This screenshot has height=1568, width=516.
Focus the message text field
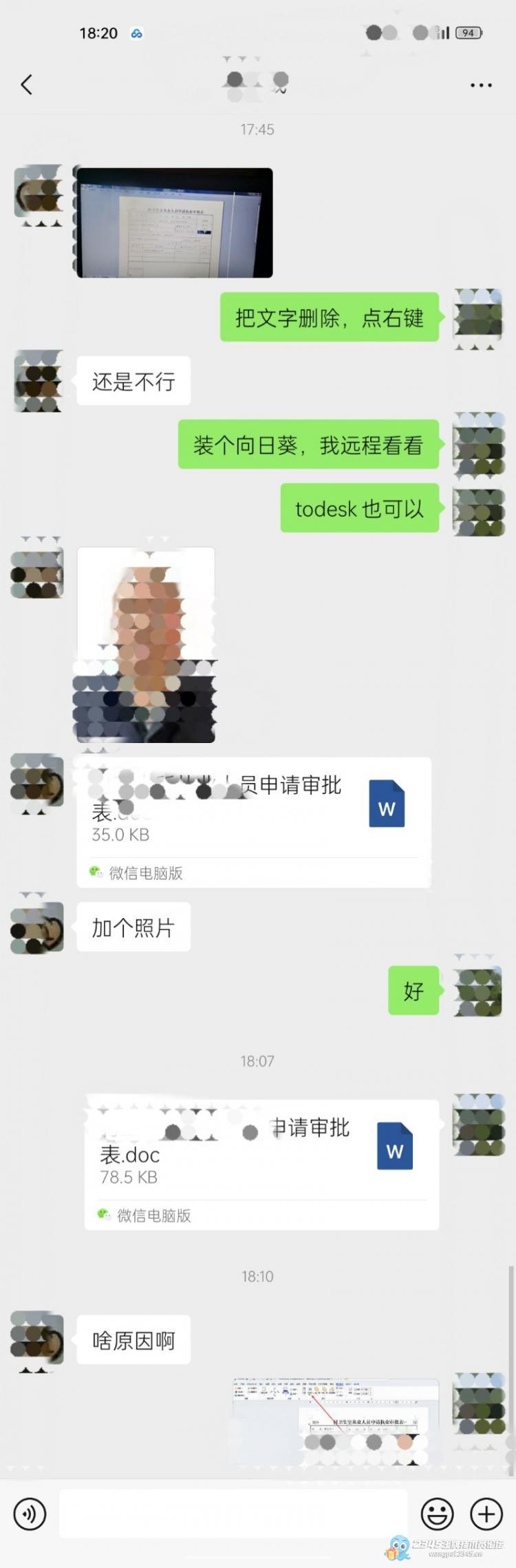[x=233, y=1514]
